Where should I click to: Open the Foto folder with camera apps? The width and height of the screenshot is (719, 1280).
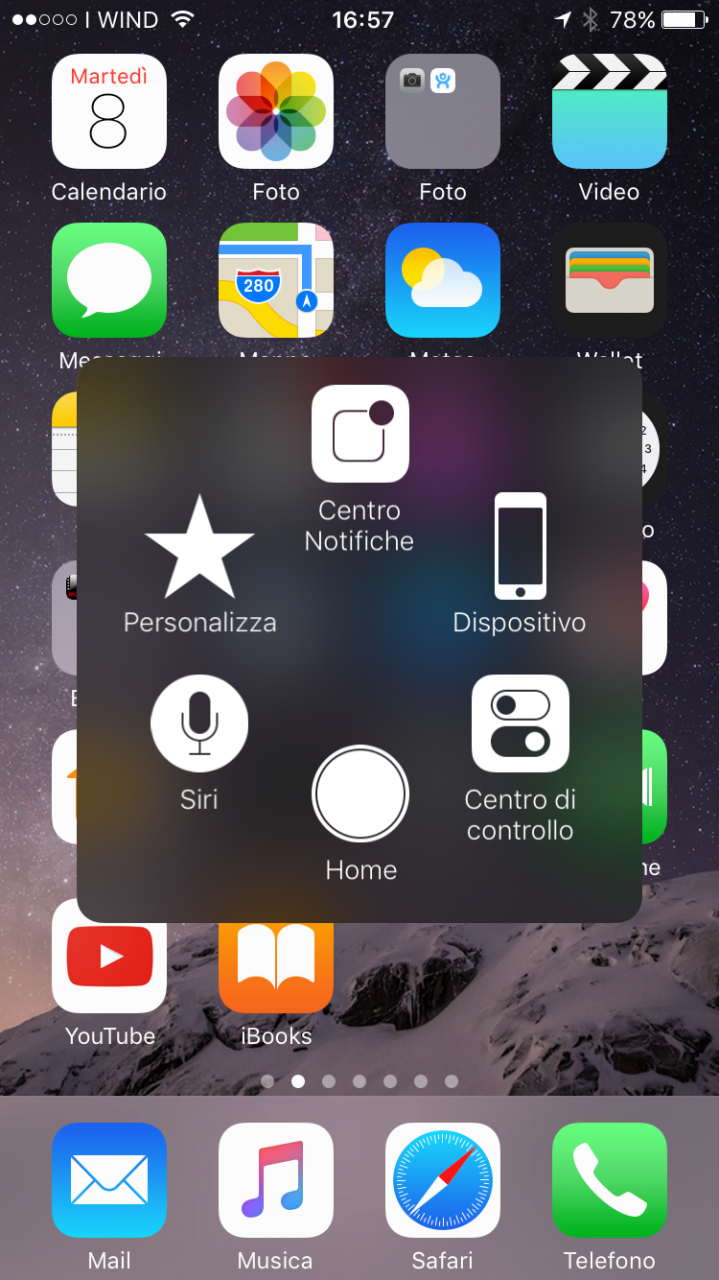pos(443,111)
